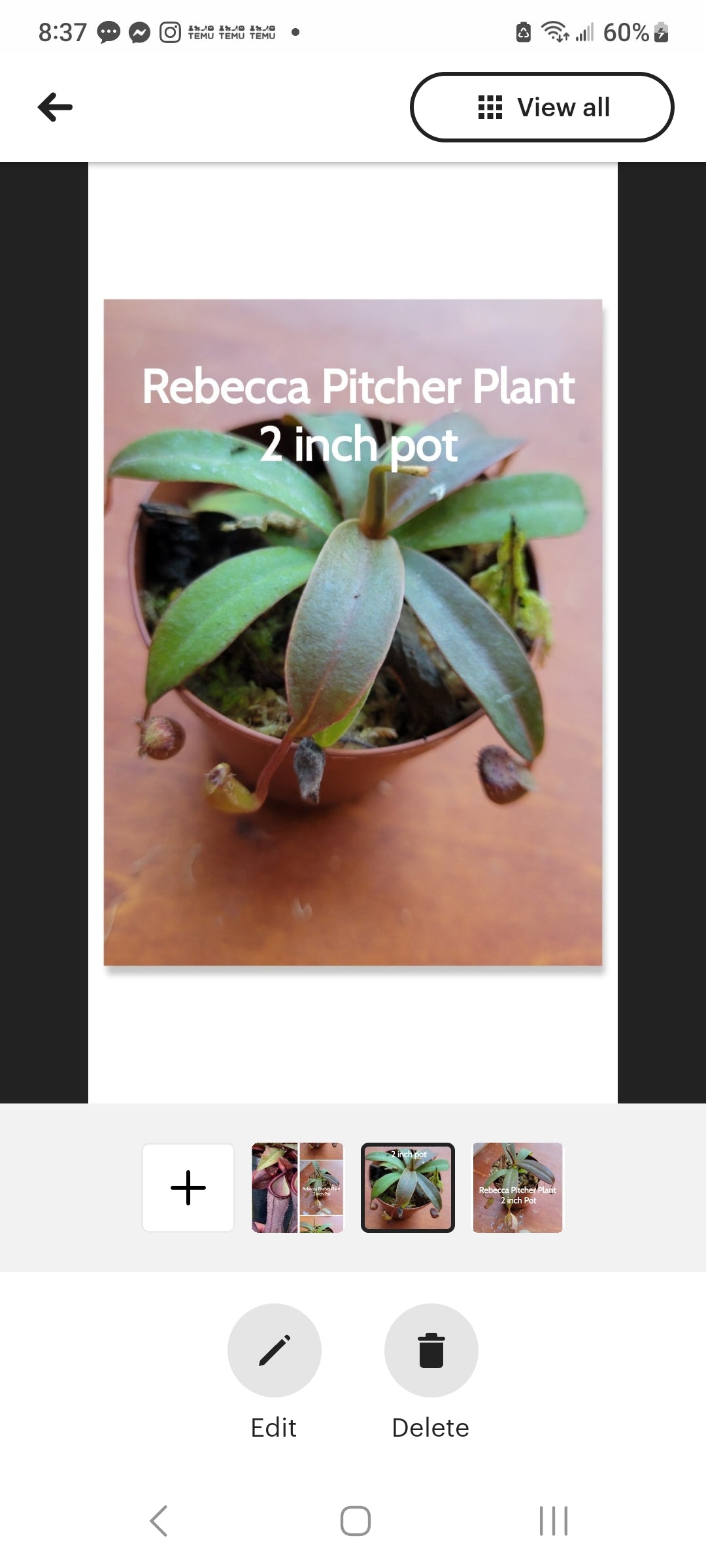Select the Rebecca Pitcher Plant 2 inch Pot thumbnail
This screenshot has width=706, height=1568.
point(518,1187)
